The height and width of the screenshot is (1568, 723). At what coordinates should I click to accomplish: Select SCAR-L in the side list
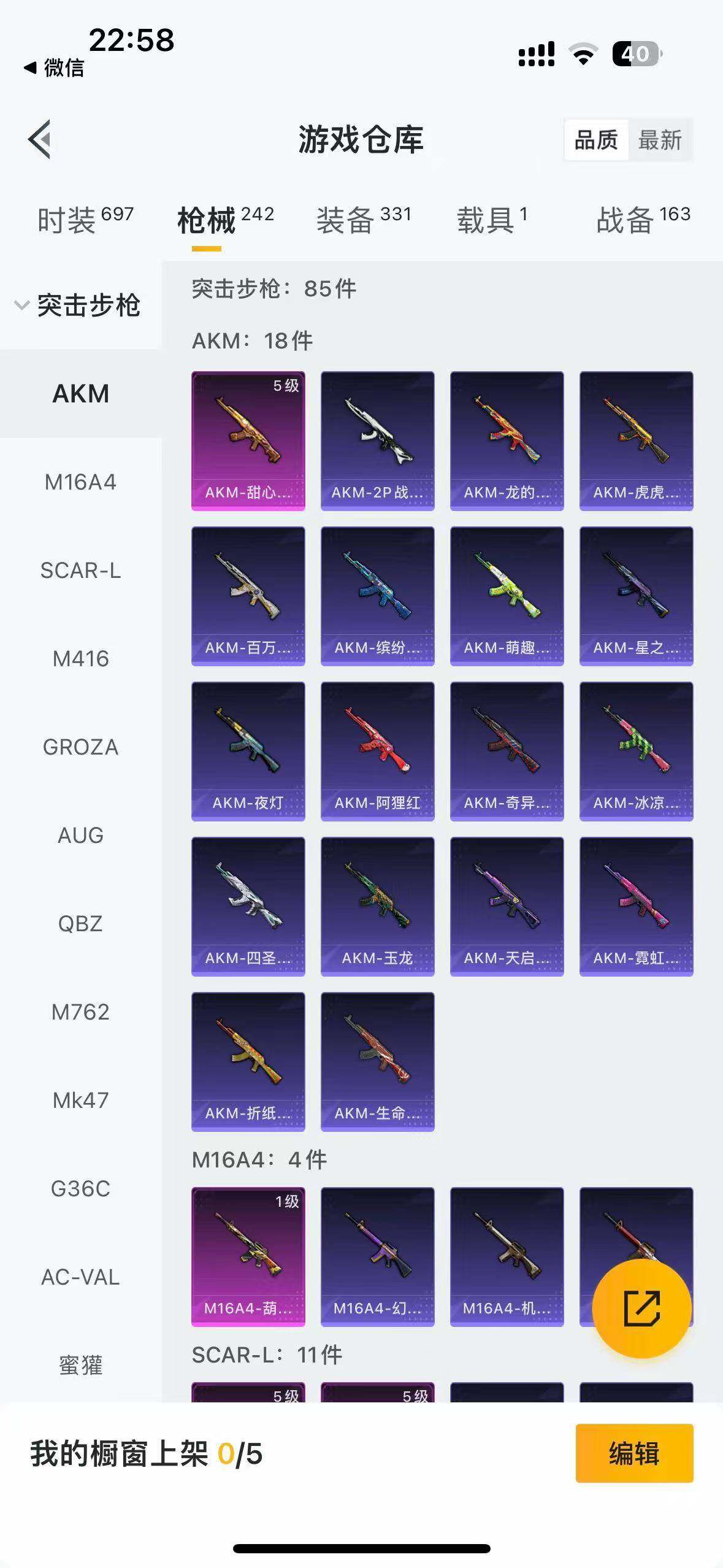click(x=80, y=571)
